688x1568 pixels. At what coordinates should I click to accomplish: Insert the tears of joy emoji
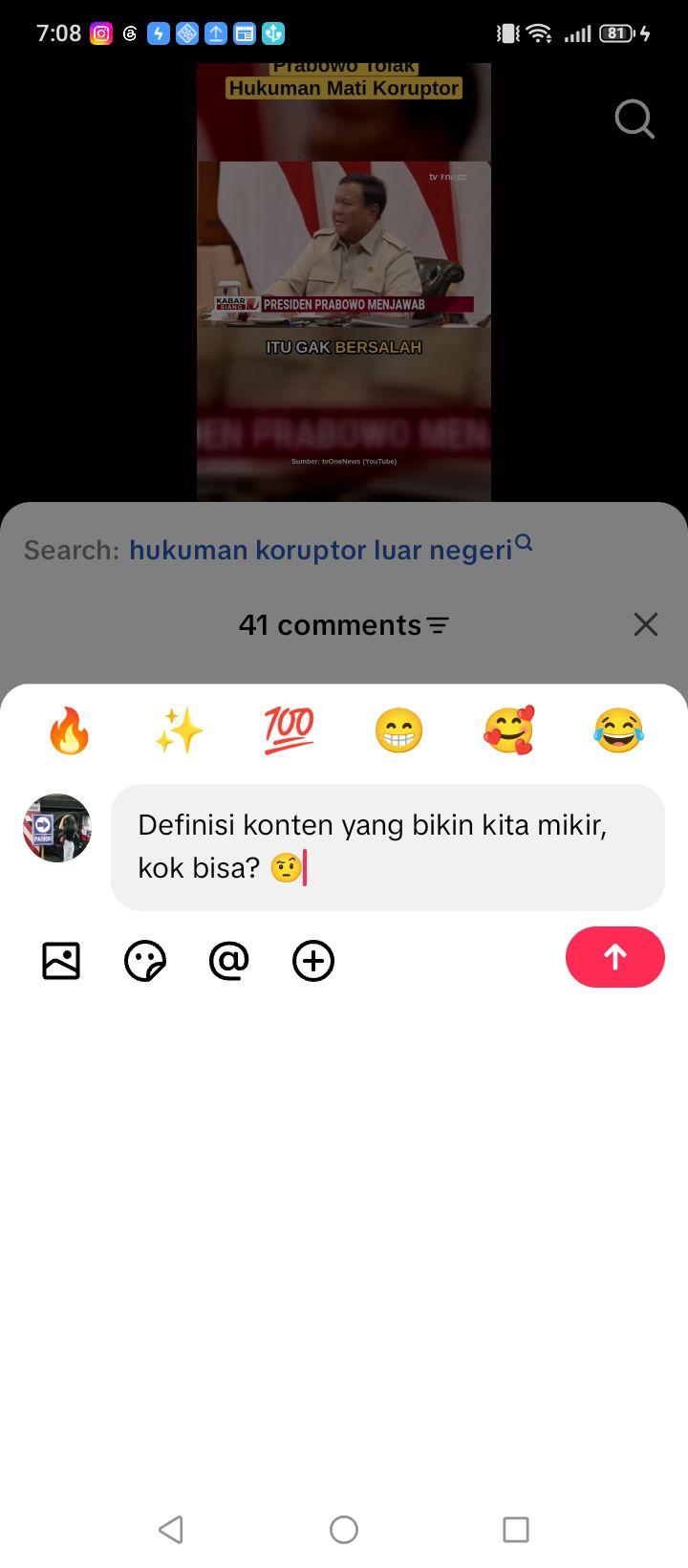618,731
